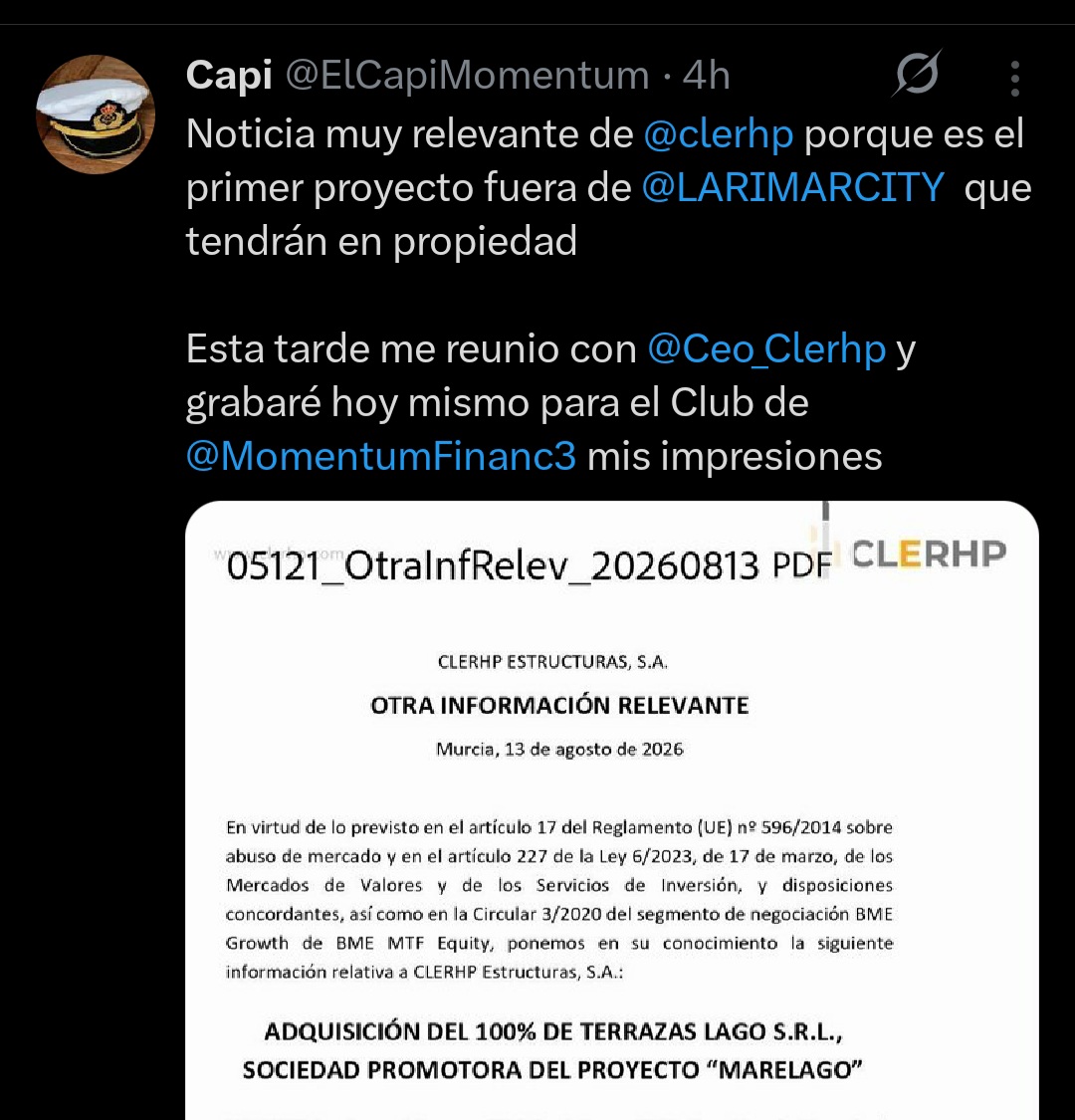This screenshot has width=1075, height=1120.
Task: Tap the Grok icon on Capi's tweet
Action: [917, 74]
